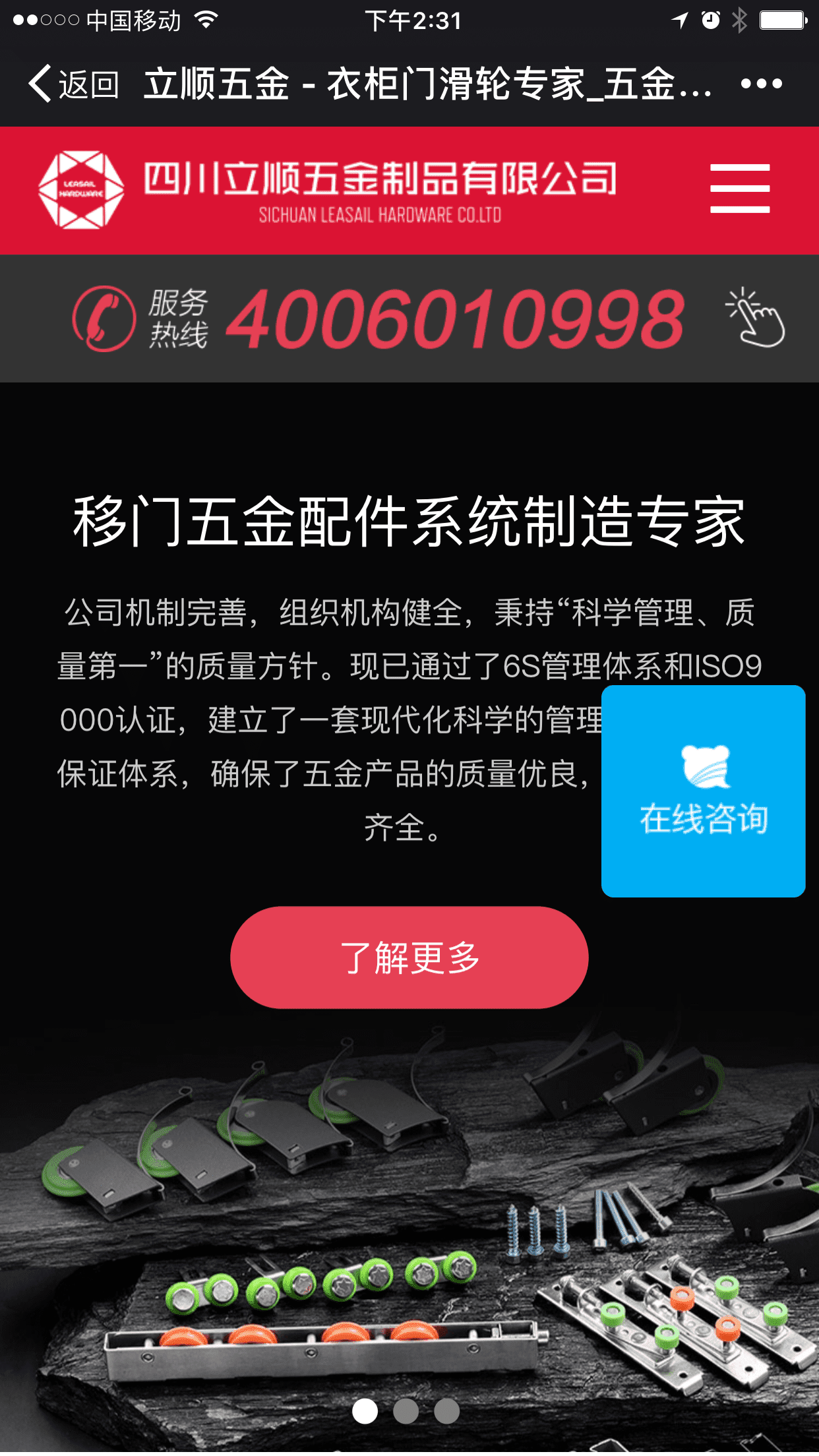Select the second carousel page dot
The height and width of the screenshot is (1456, 819).
tap(406, 1411)
